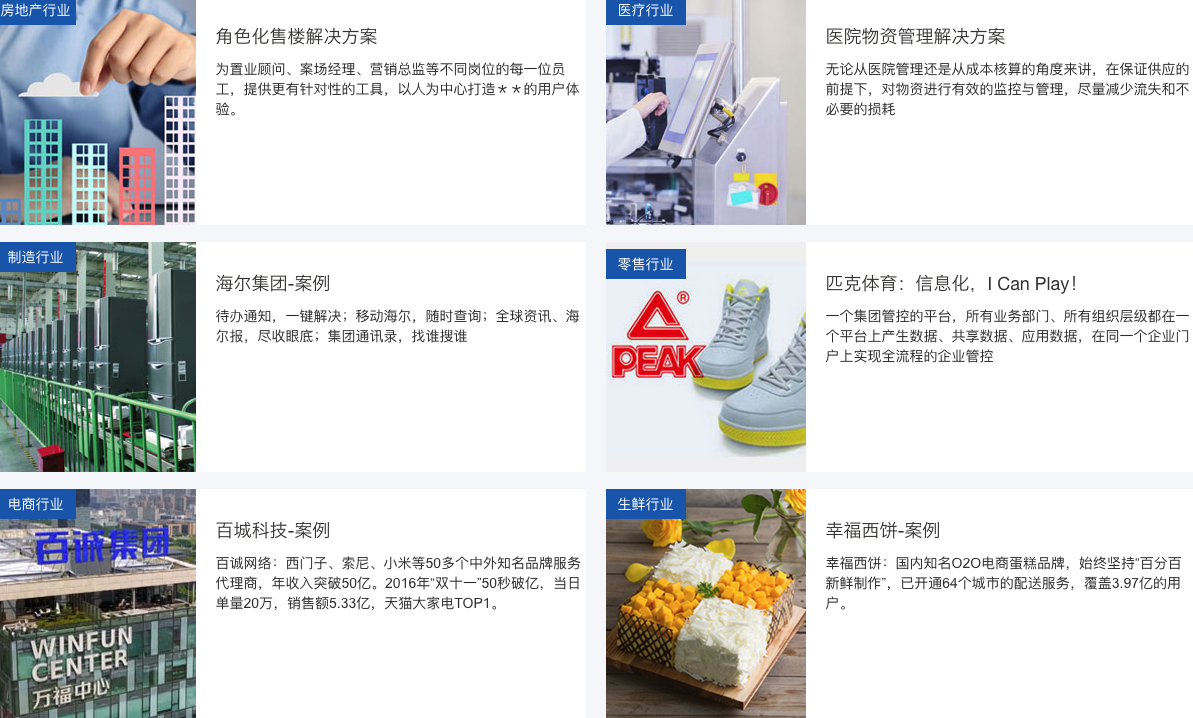The height and width of the screenshot is (718, 1193).
Task: Select the 百城科技 e-commerce case card
Action: point(273,530)
